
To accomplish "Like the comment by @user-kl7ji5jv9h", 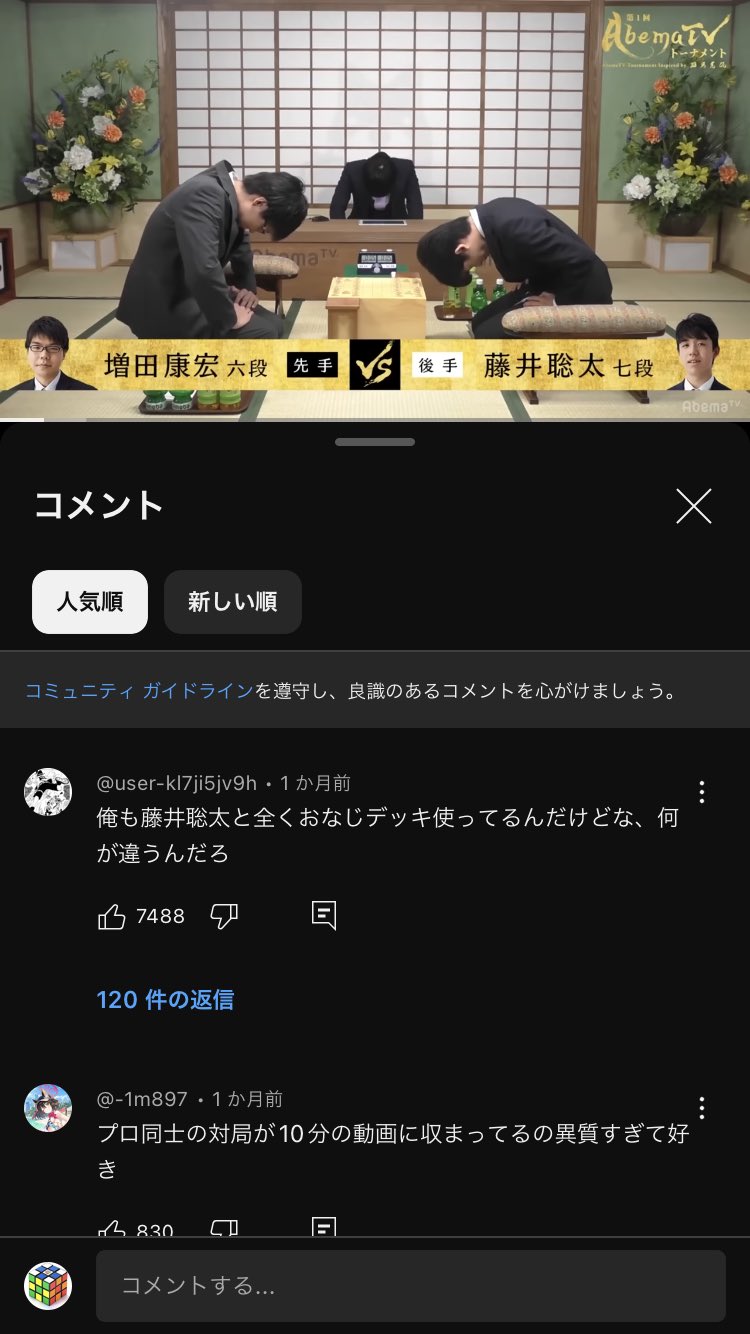I will (x=112, y=916).
